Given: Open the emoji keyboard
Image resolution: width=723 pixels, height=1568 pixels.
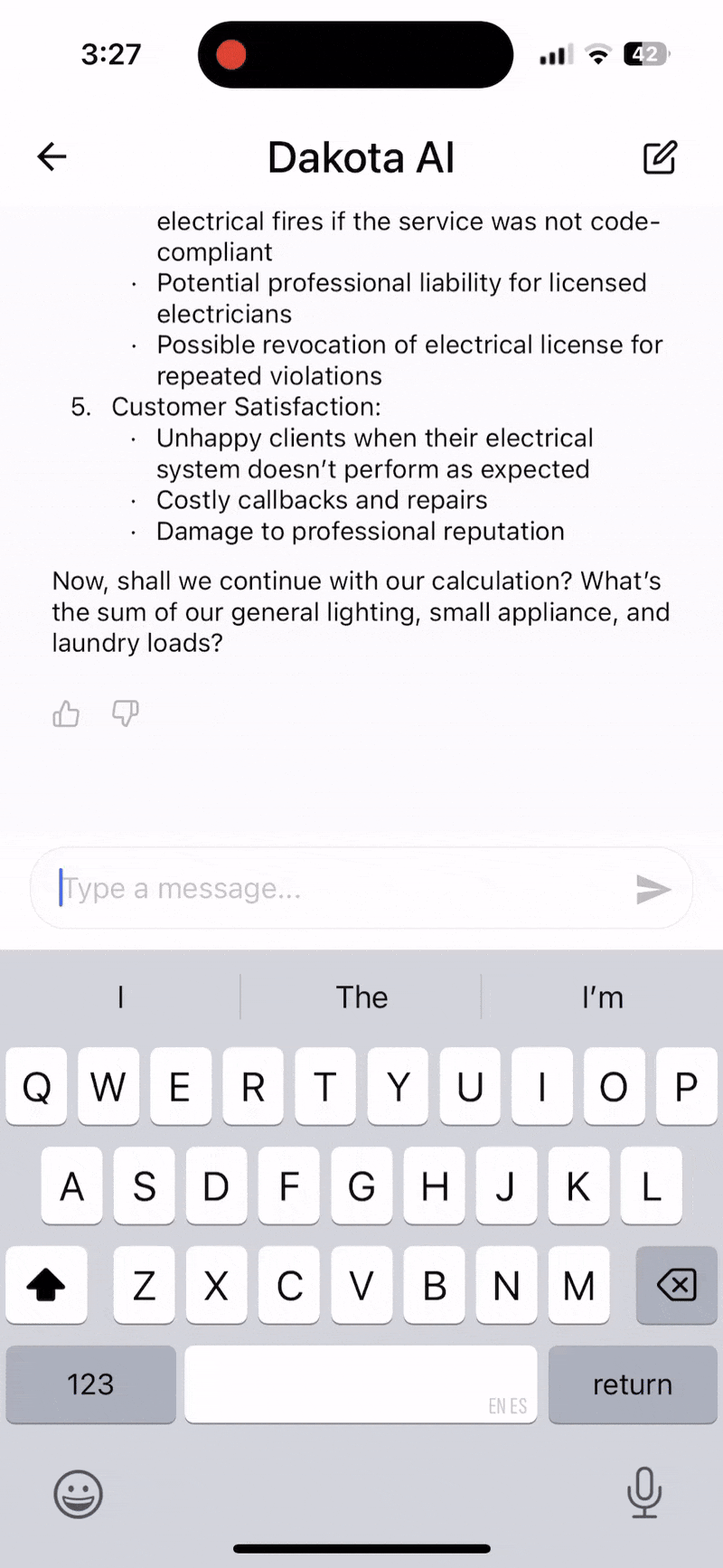Looking at the screenshot, I should click(79, 1493).
